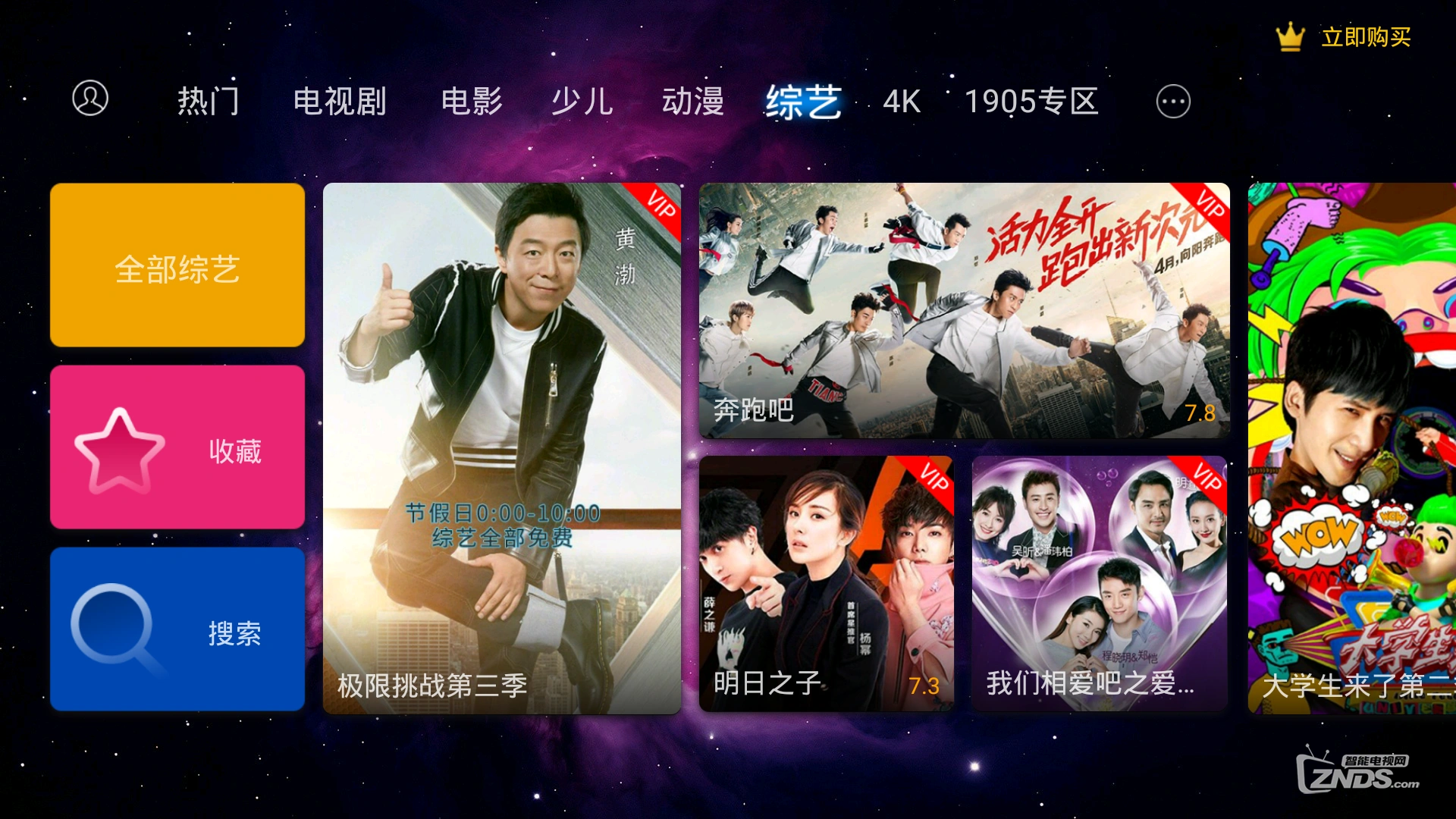Open 大学生来了 show card
This screenshot has width=1456, height=819.
click(x=1351, y=447)
